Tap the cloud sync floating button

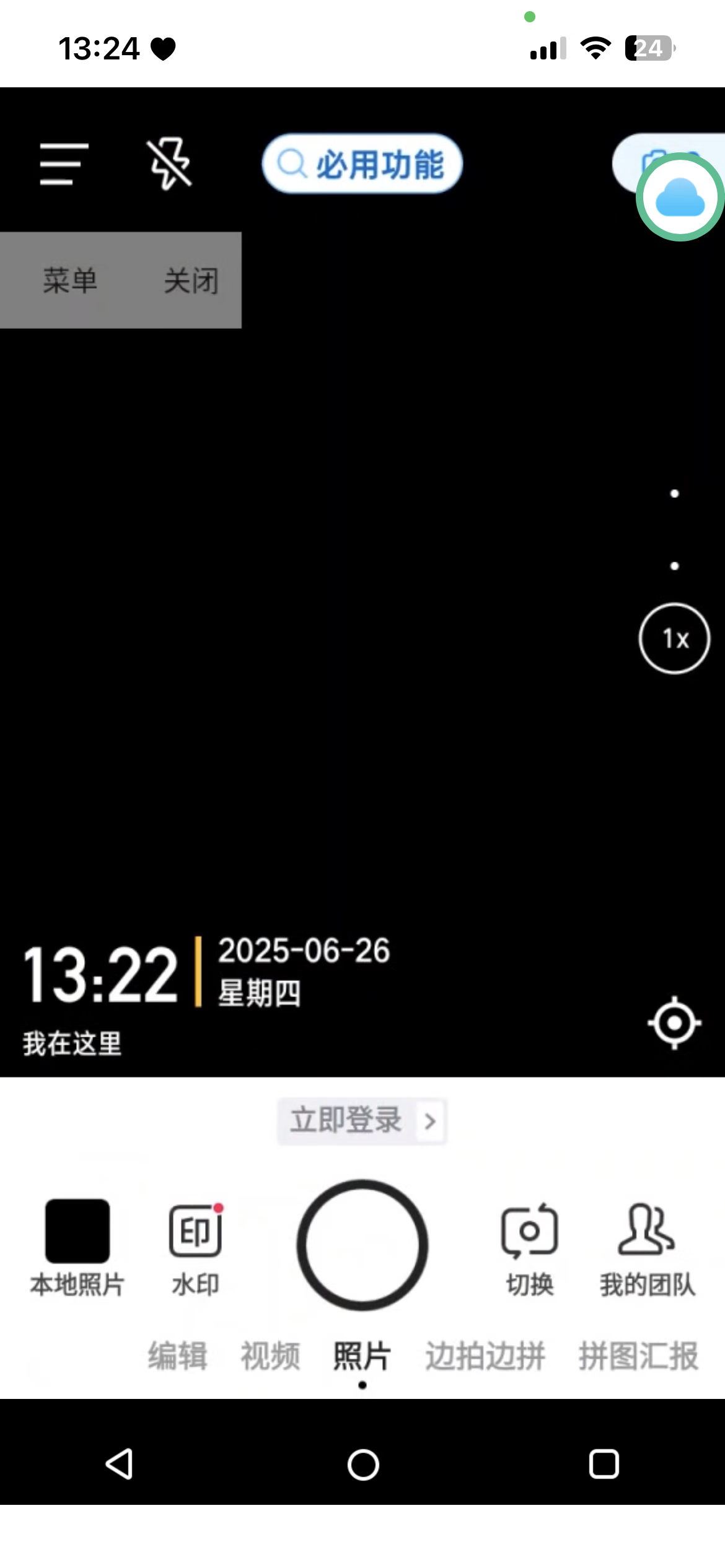[680, 198]
